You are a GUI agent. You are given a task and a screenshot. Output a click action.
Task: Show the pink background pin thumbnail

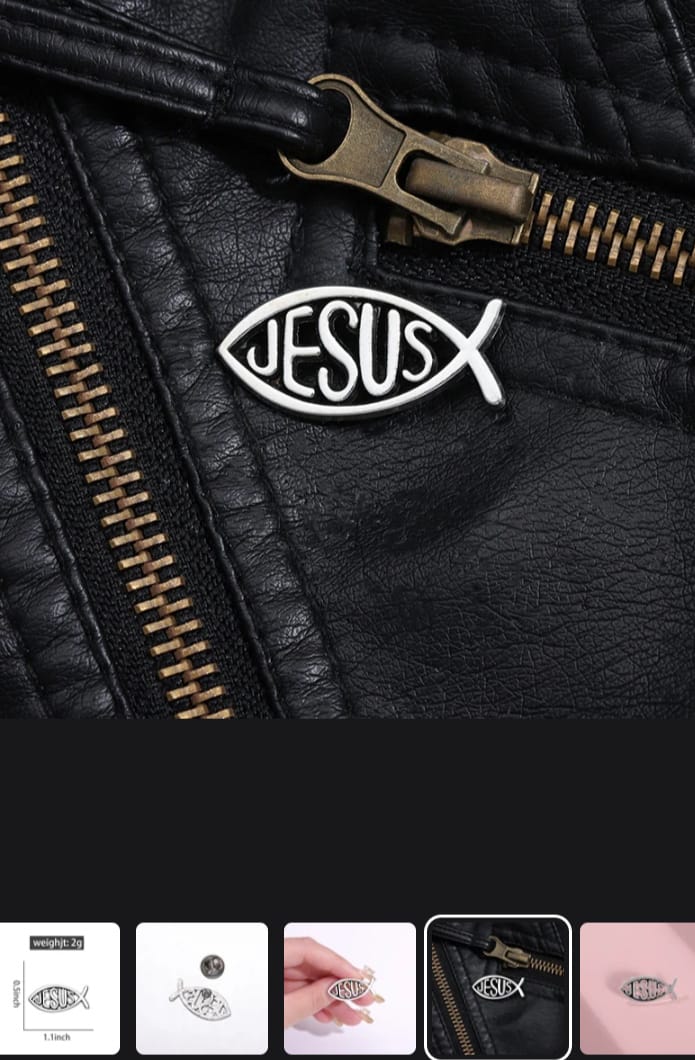638,988
